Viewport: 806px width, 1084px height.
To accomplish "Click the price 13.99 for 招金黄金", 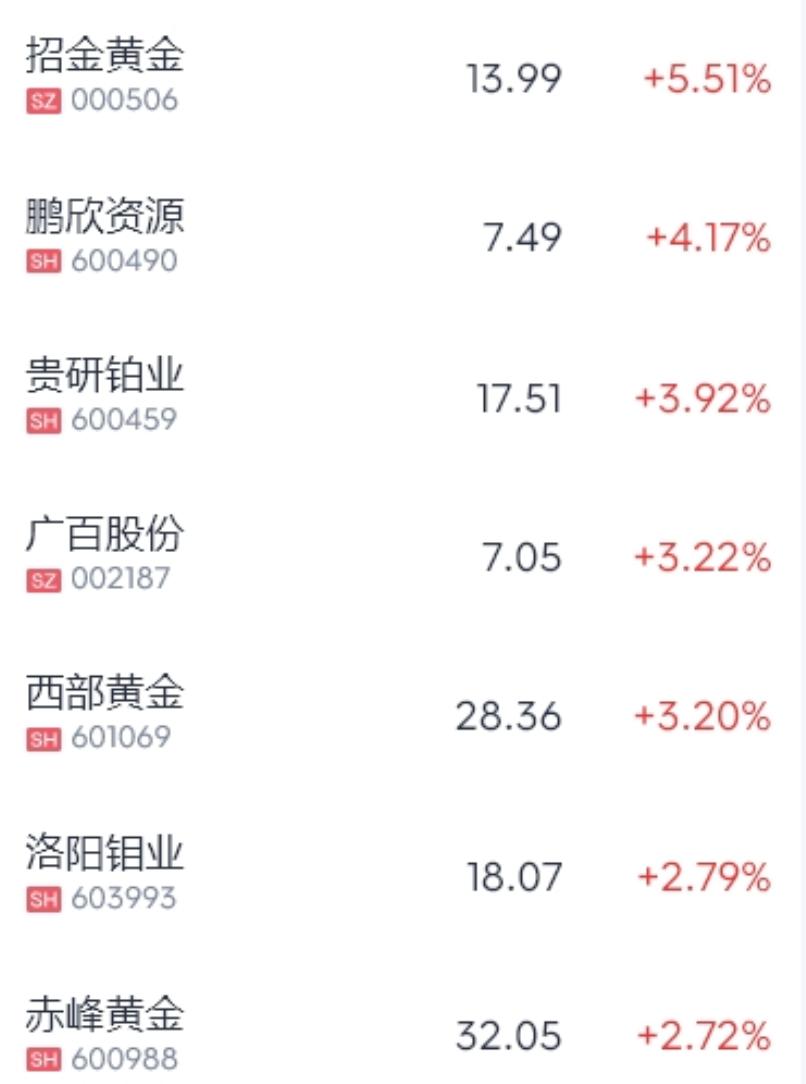I will click(512, 78).
